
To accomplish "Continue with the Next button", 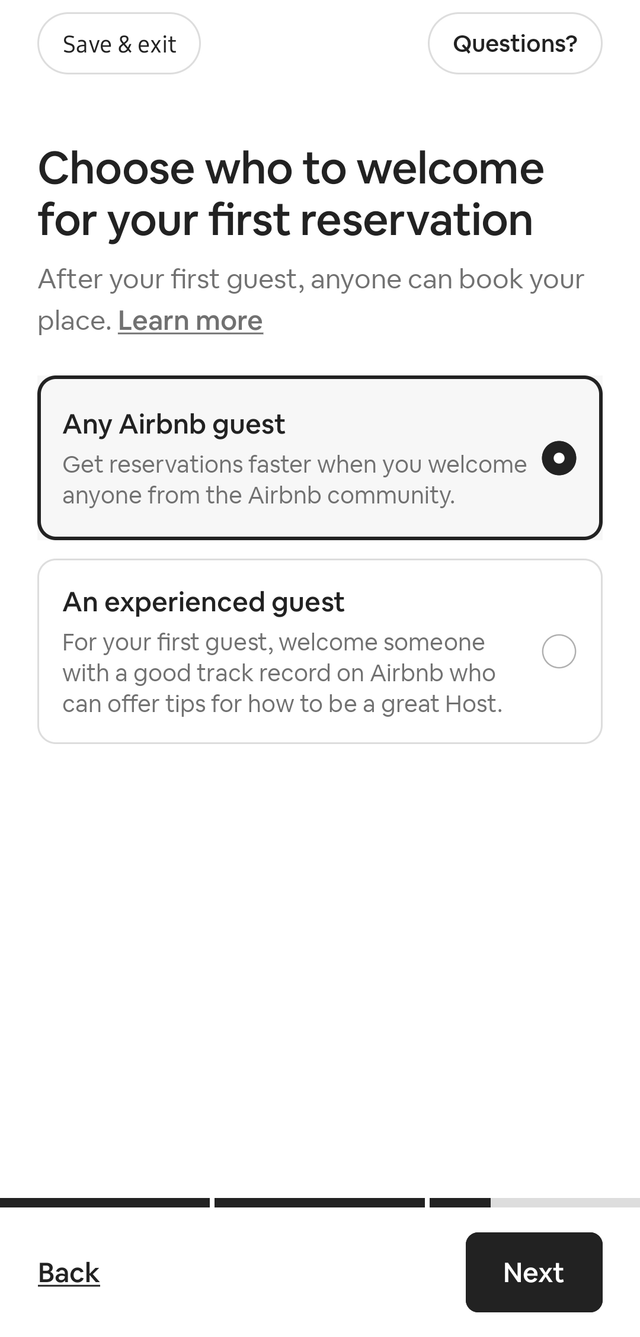I will [x=534, y=1272].
